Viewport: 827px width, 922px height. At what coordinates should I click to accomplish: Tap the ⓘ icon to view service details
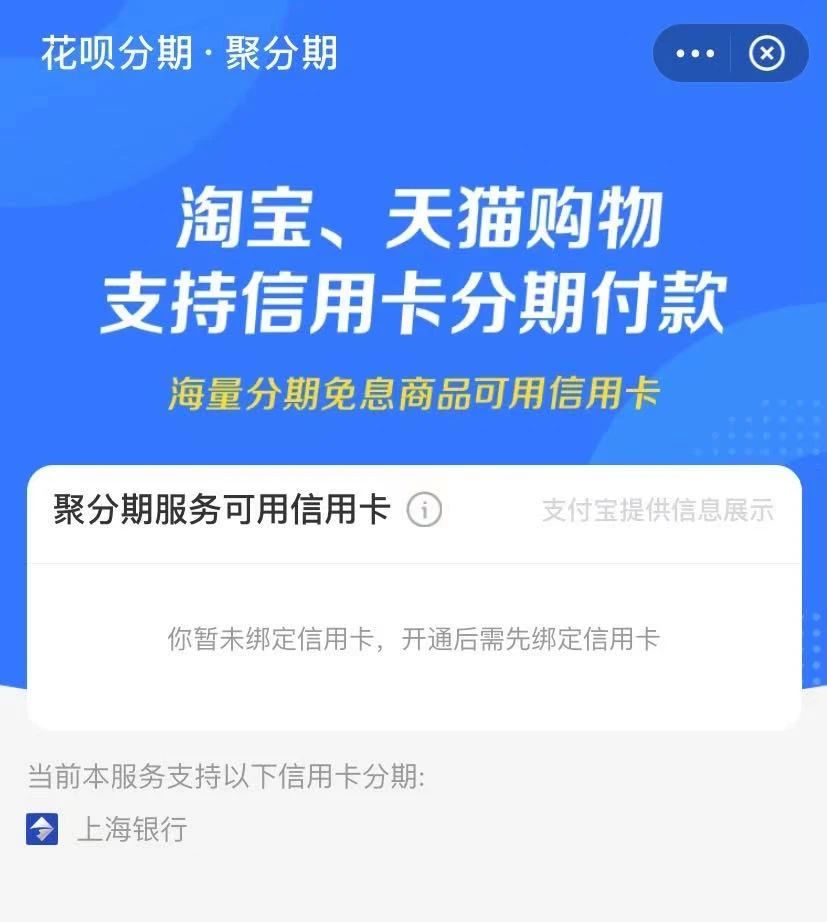tap(427, 511)
